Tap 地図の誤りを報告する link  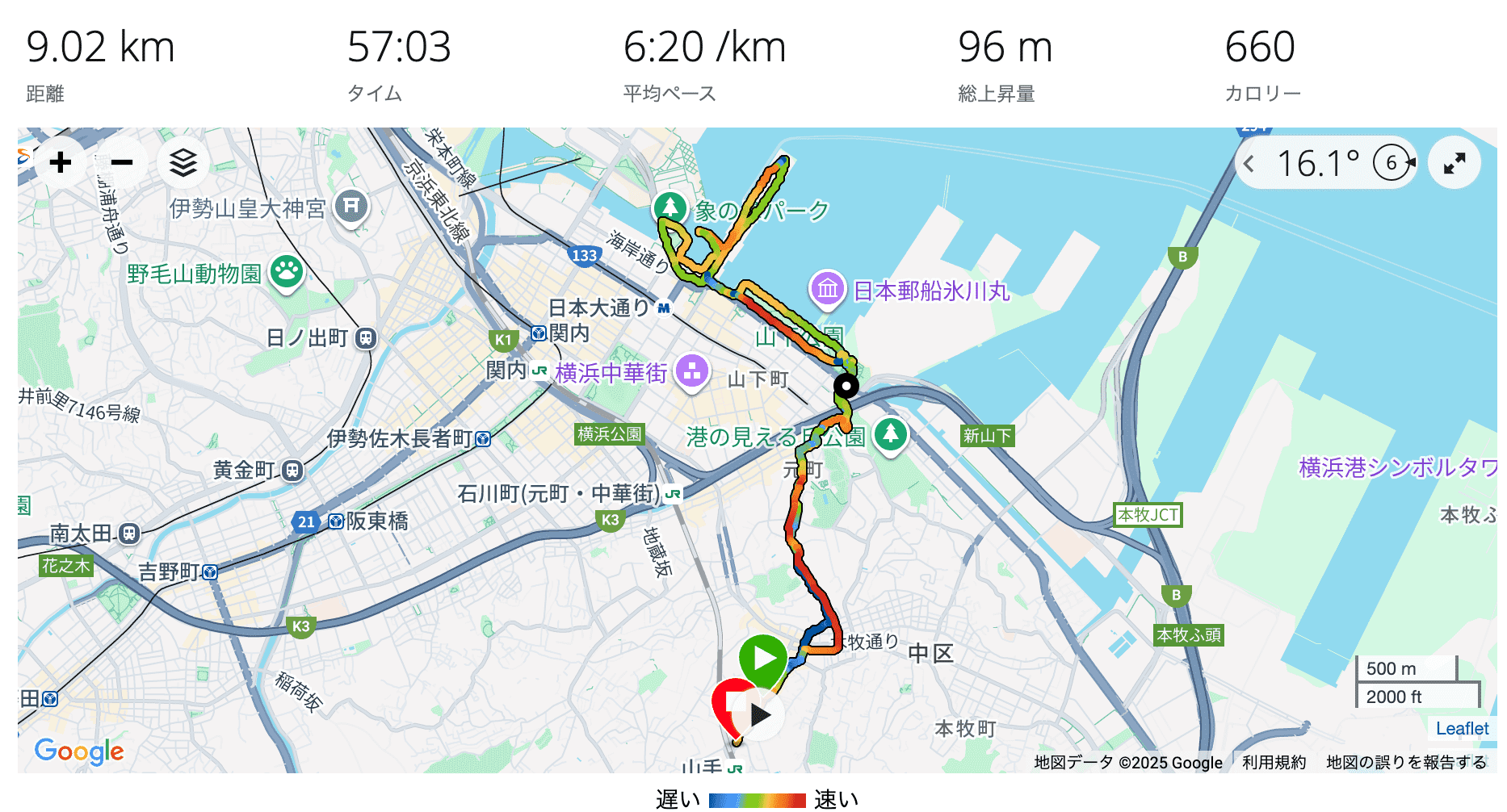point(1406,762)
